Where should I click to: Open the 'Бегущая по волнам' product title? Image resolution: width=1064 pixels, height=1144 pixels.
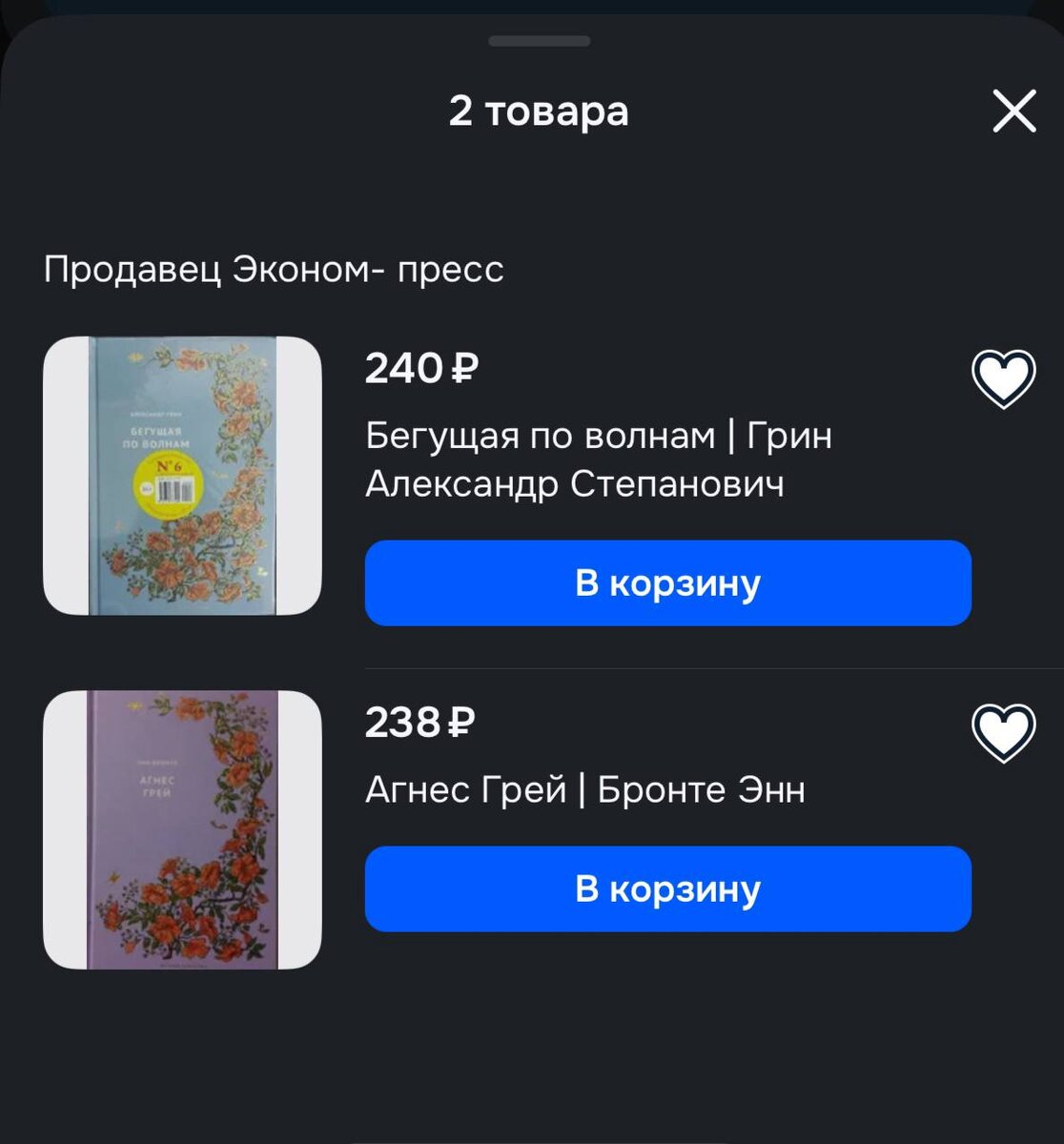[599, 460]
